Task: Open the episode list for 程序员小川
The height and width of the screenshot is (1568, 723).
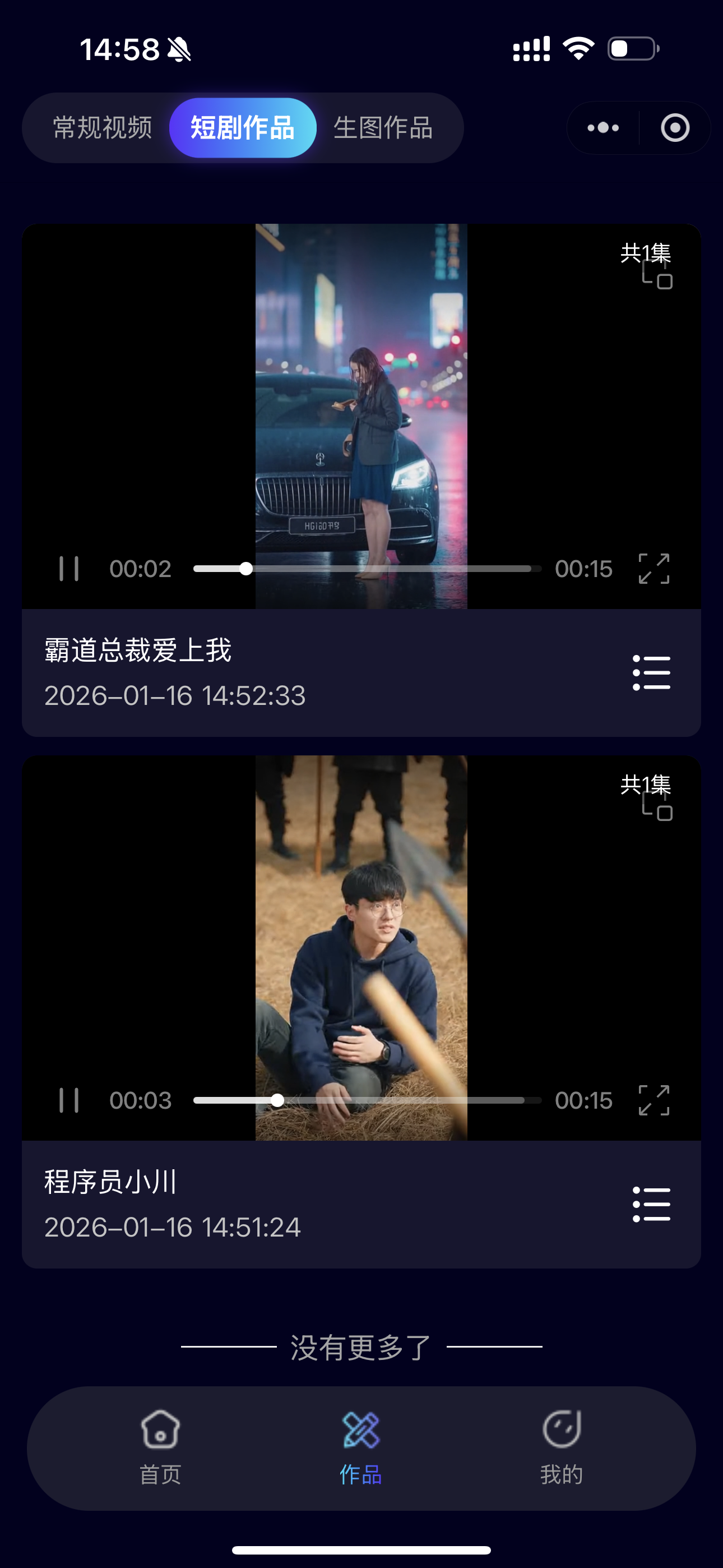Action: (x=651, y=1203)
